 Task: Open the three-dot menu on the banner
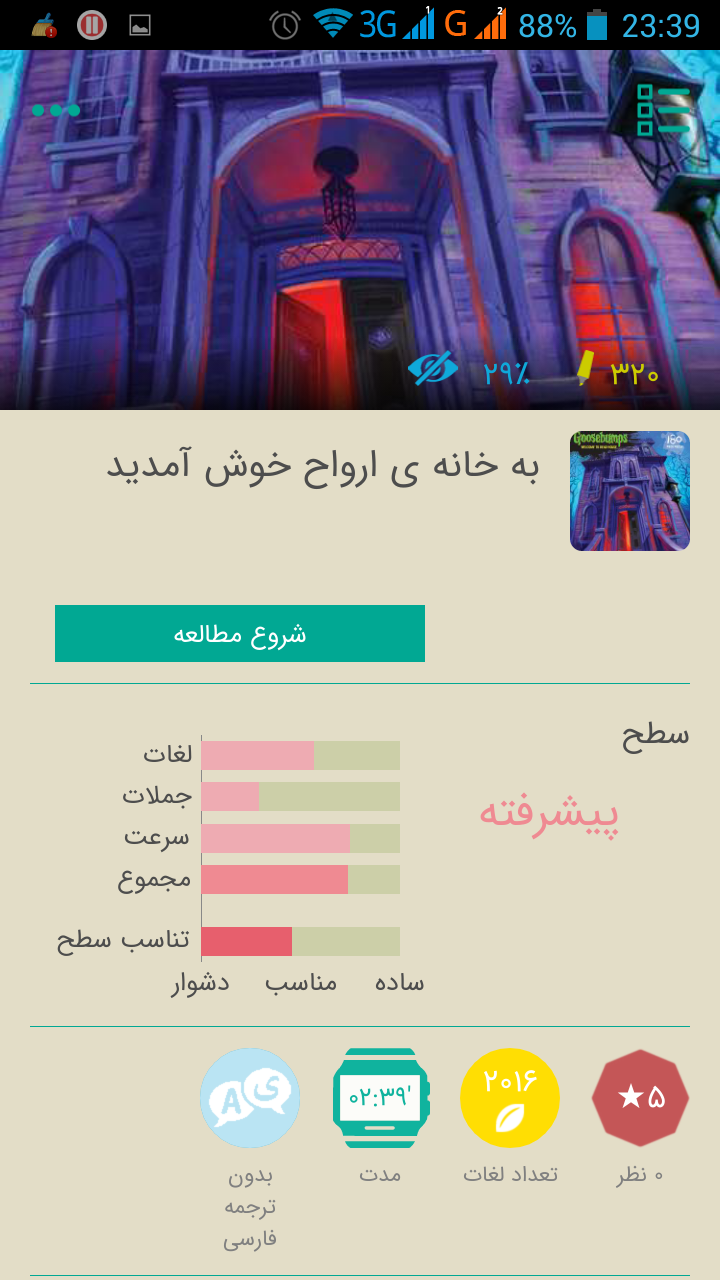55,110
